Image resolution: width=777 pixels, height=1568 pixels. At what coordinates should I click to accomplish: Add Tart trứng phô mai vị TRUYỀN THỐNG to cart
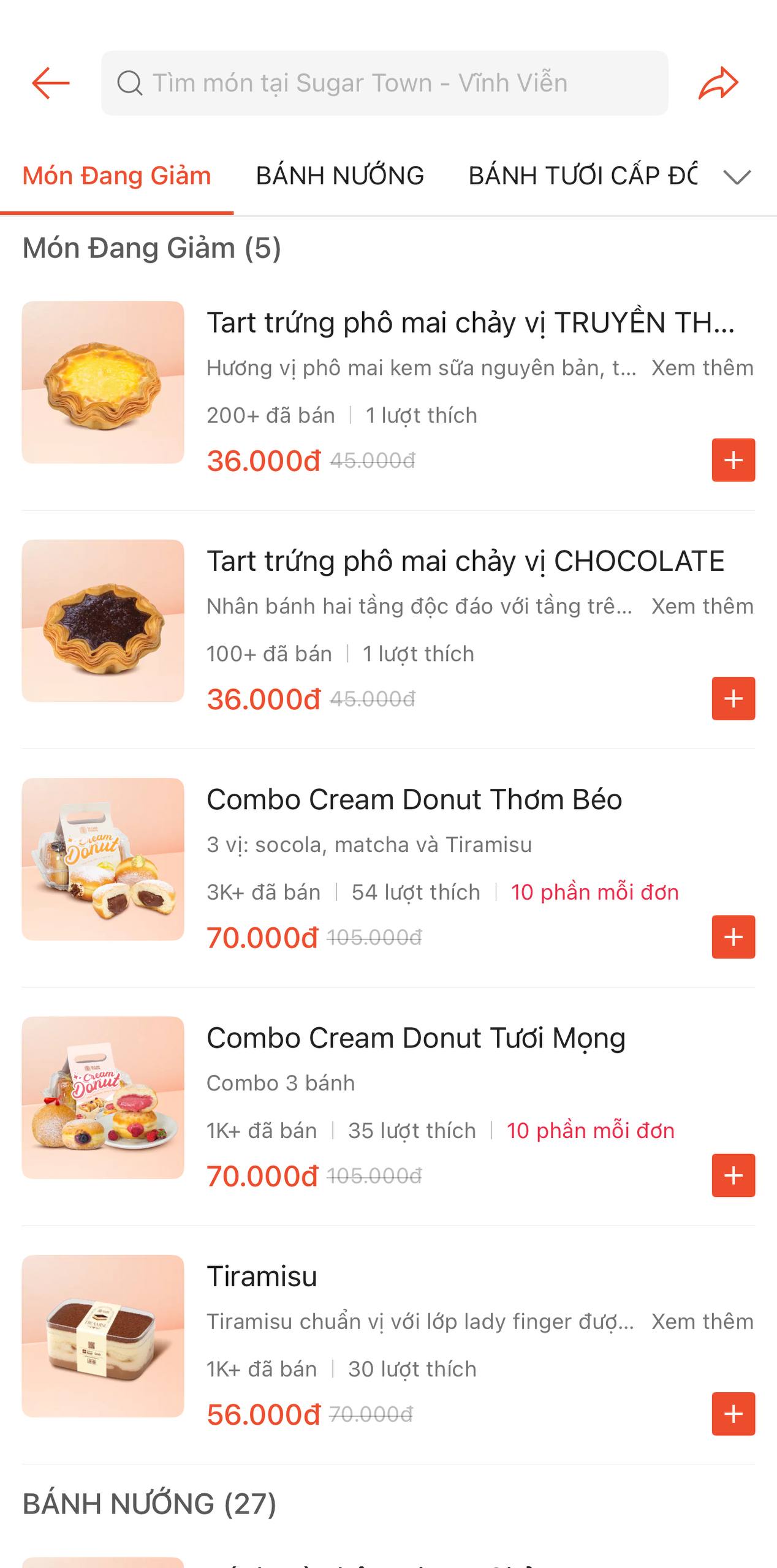(x=733, y=461)
